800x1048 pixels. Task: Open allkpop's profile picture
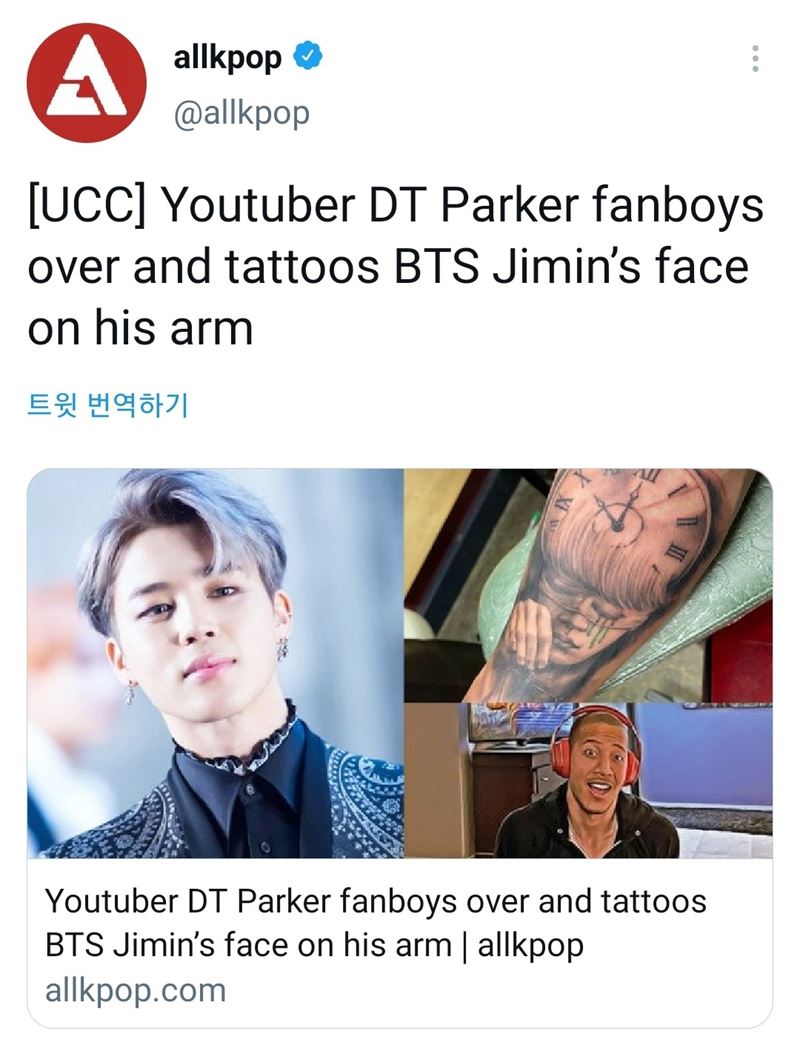[86, 83]
